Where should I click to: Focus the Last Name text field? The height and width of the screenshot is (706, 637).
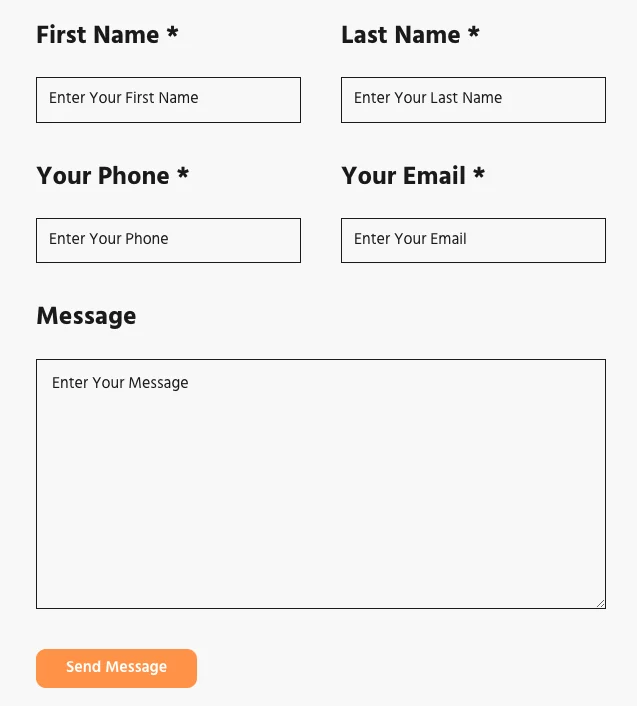(x=473, y=100)
